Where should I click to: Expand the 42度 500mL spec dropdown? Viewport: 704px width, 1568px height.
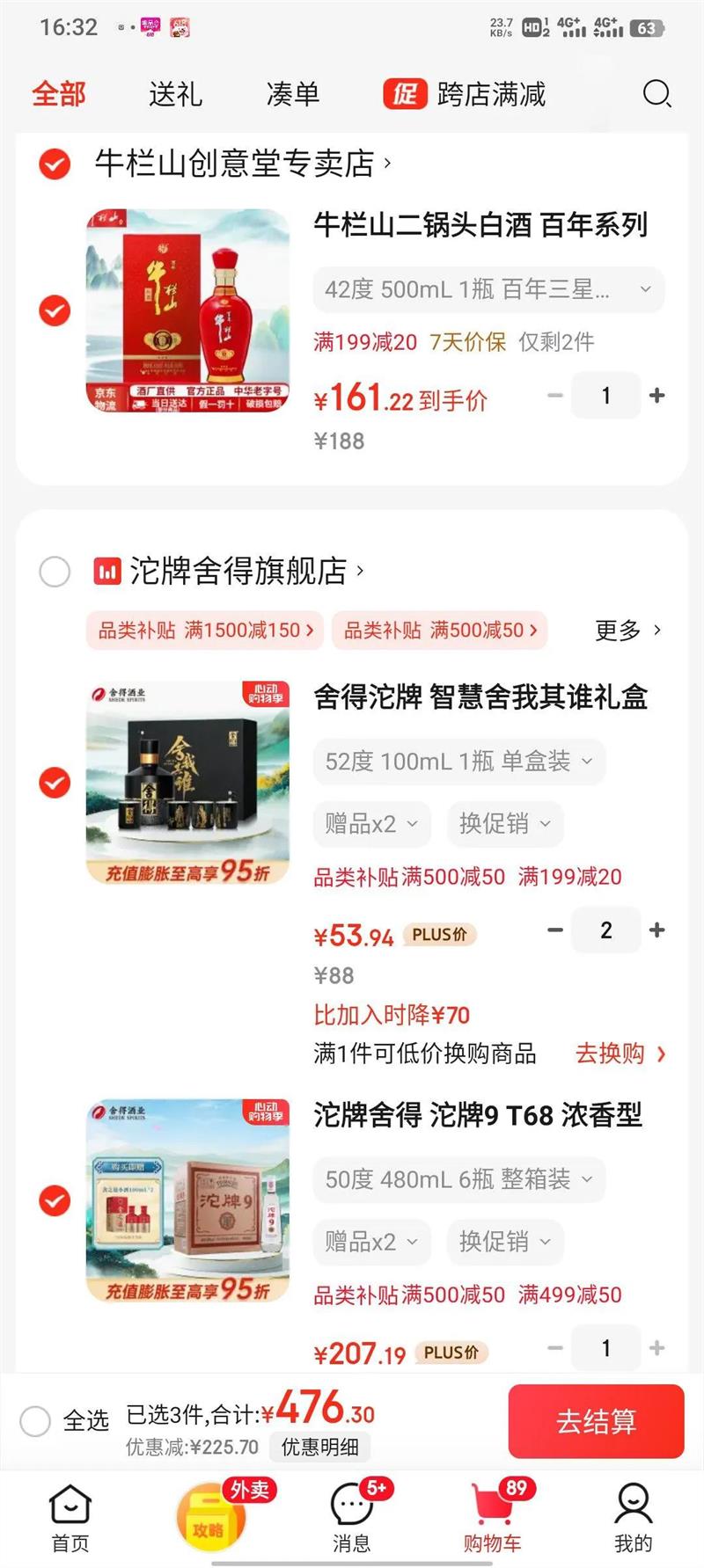tap(488, 289)
